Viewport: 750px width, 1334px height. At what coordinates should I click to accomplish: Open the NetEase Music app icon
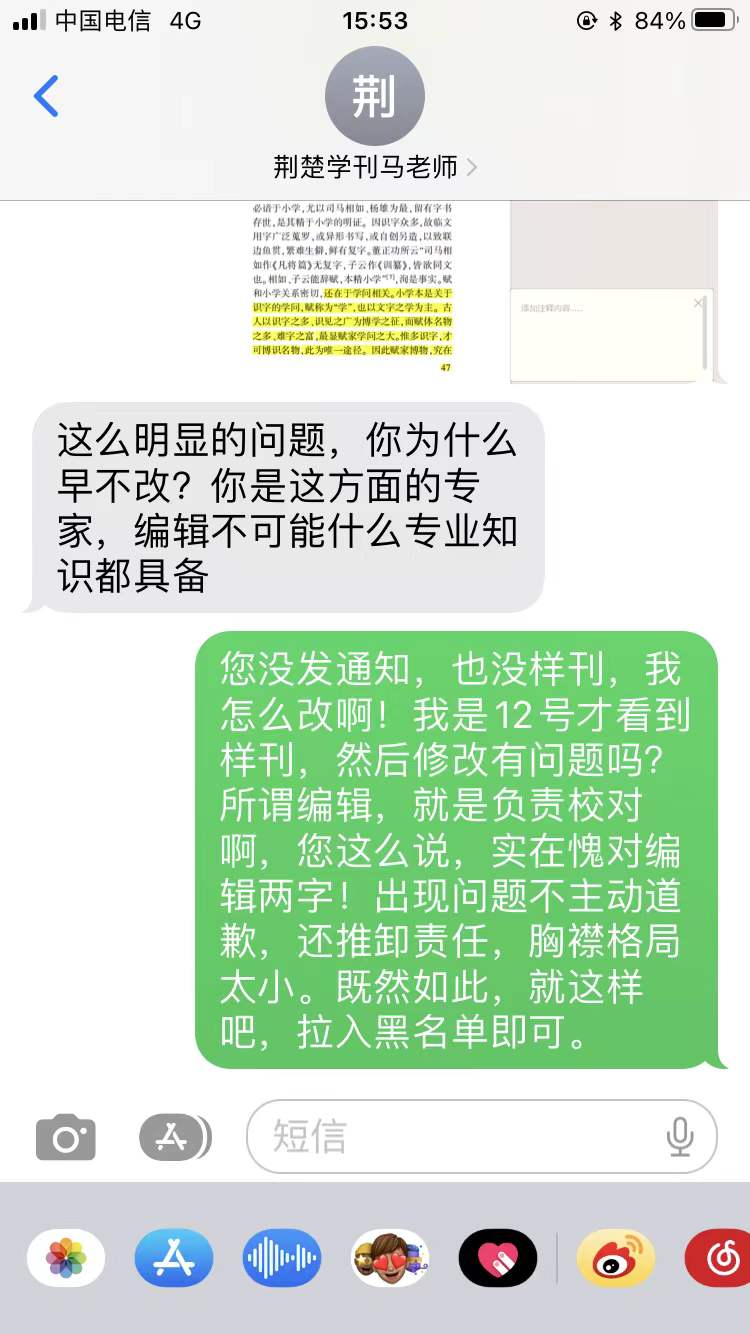(718, 1257)
